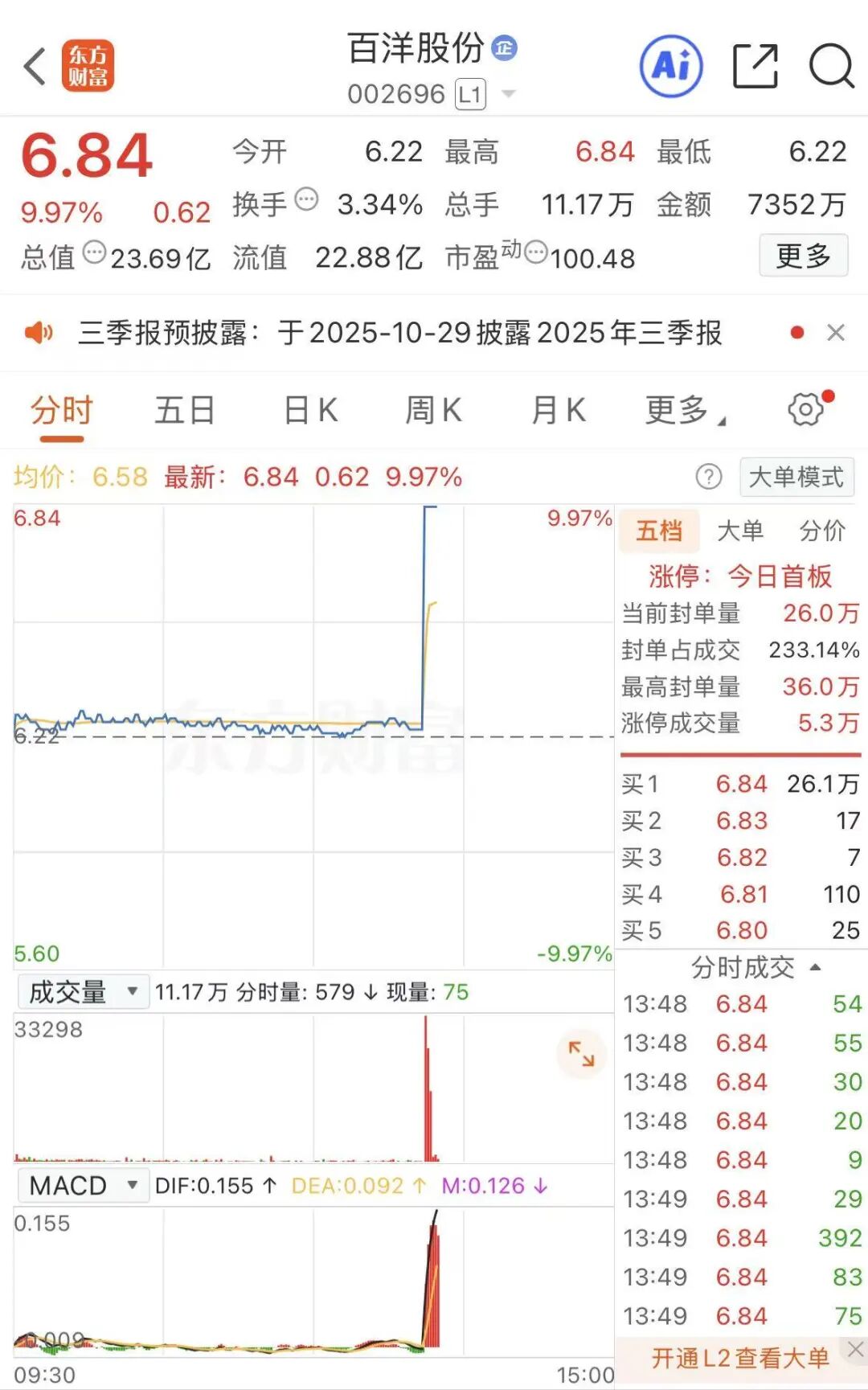Tap 开通L2查看大单 banner
Viewport: 868px width, 1390px height.
pyautogui.click(x=739, y=1359)
